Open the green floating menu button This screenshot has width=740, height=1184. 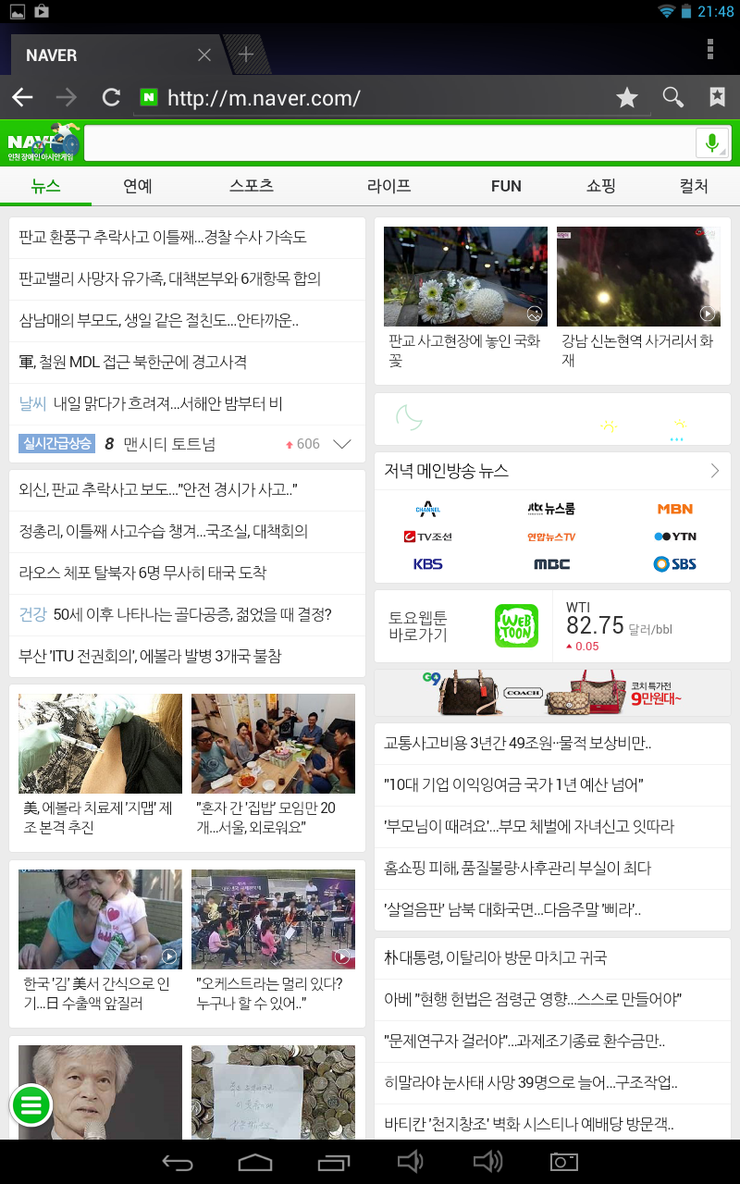(x=31, y=1105)
